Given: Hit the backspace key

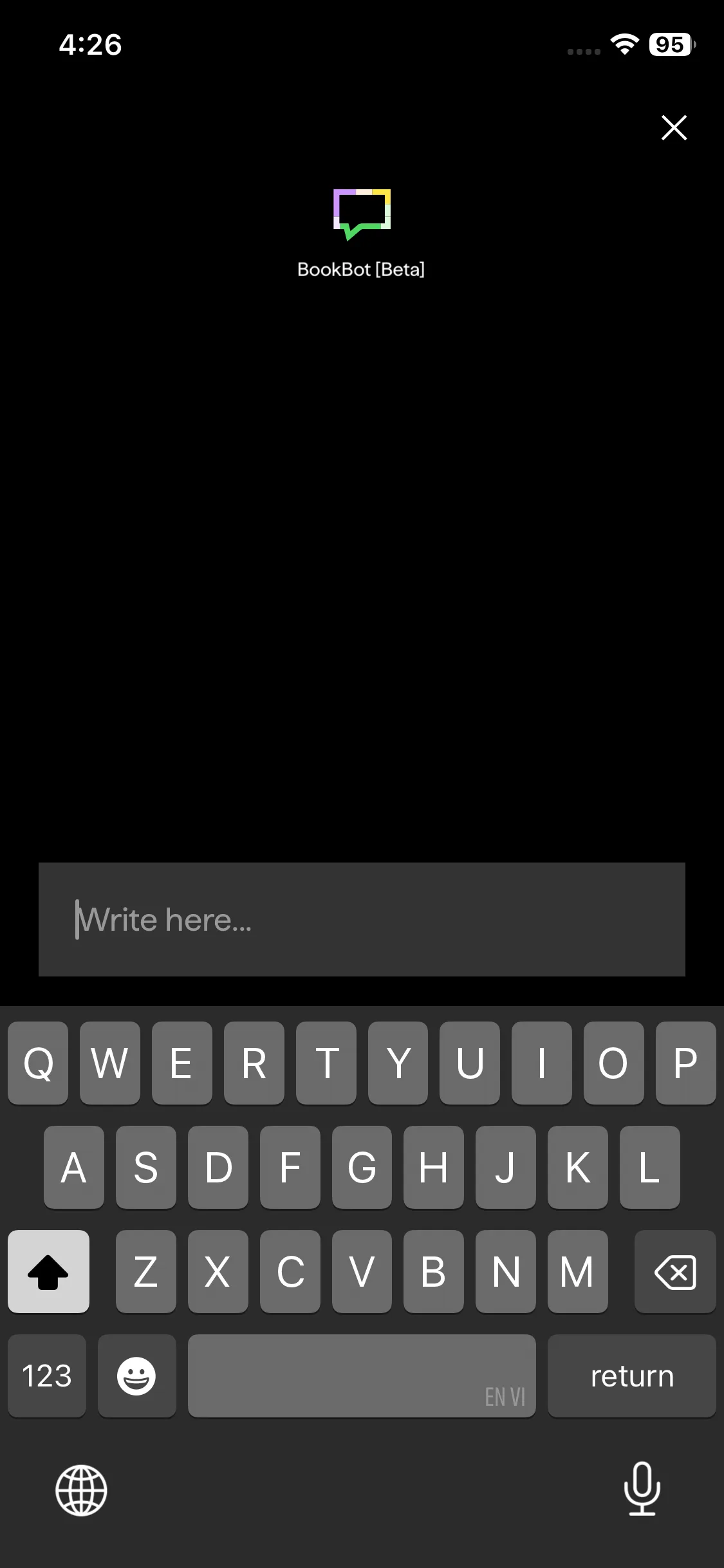Looking at the screenshot, I should click(675, 1271).
